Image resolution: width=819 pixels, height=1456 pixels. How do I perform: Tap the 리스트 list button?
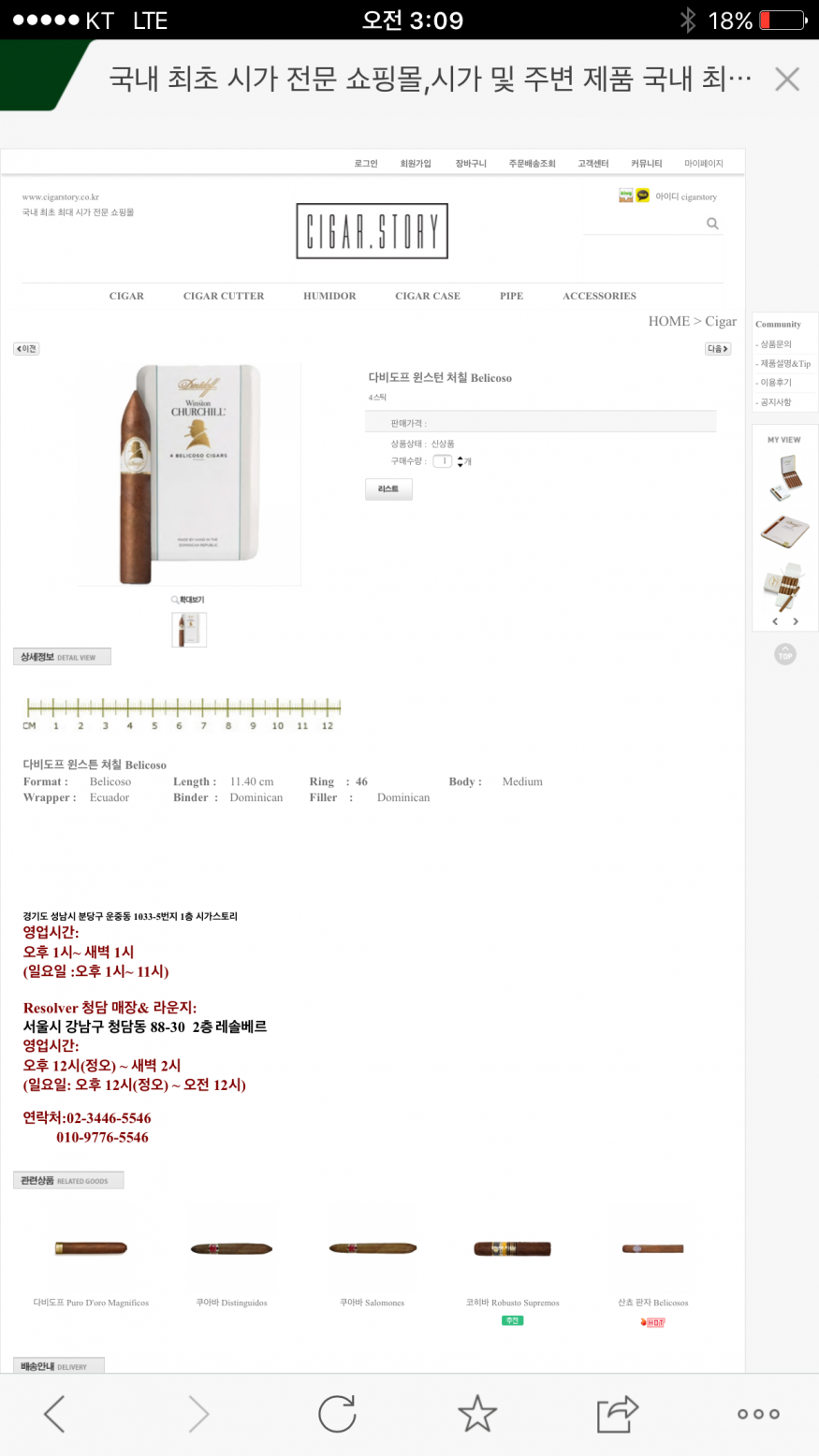[388, 489]
